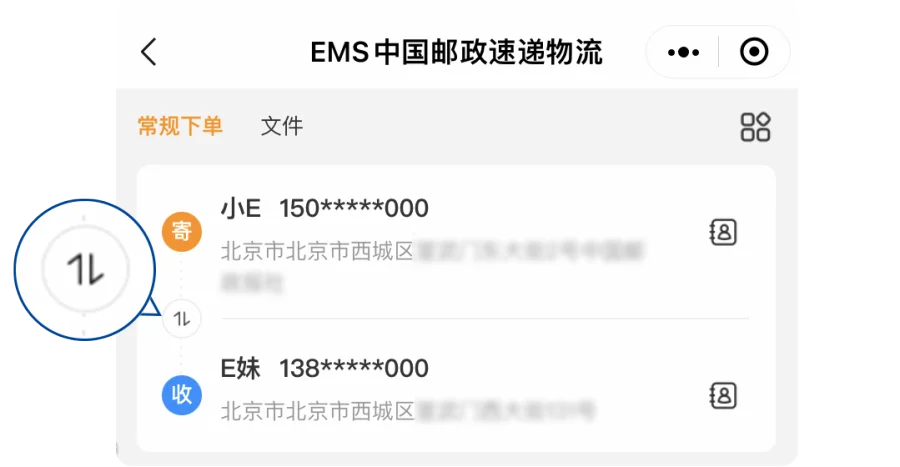Swap the sender and receiver addresses
The height and width of the screenshot is (467, 900).
pos(182,318)
